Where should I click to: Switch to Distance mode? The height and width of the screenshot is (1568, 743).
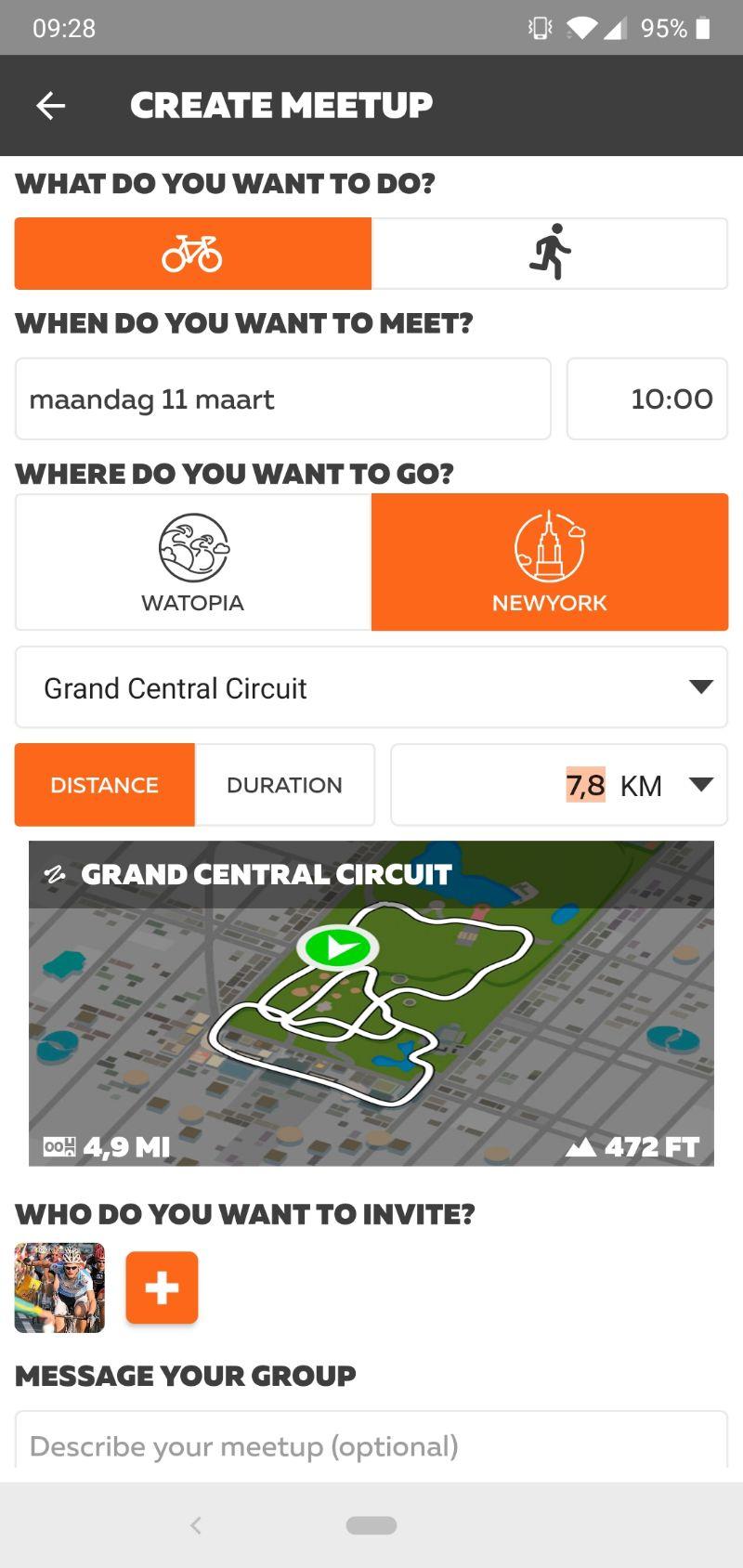tap(105, 785)
